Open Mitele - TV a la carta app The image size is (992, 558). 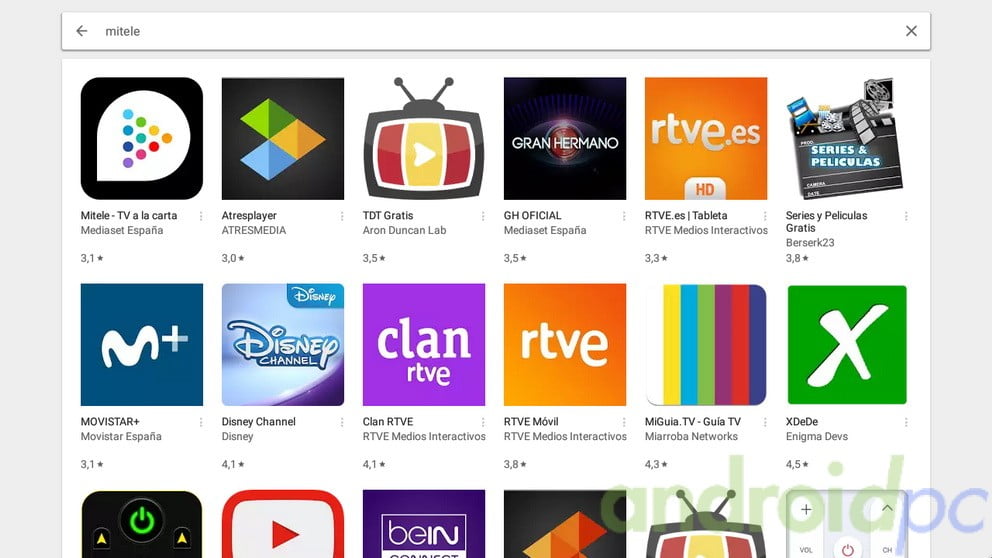click(x=142, y=138)
